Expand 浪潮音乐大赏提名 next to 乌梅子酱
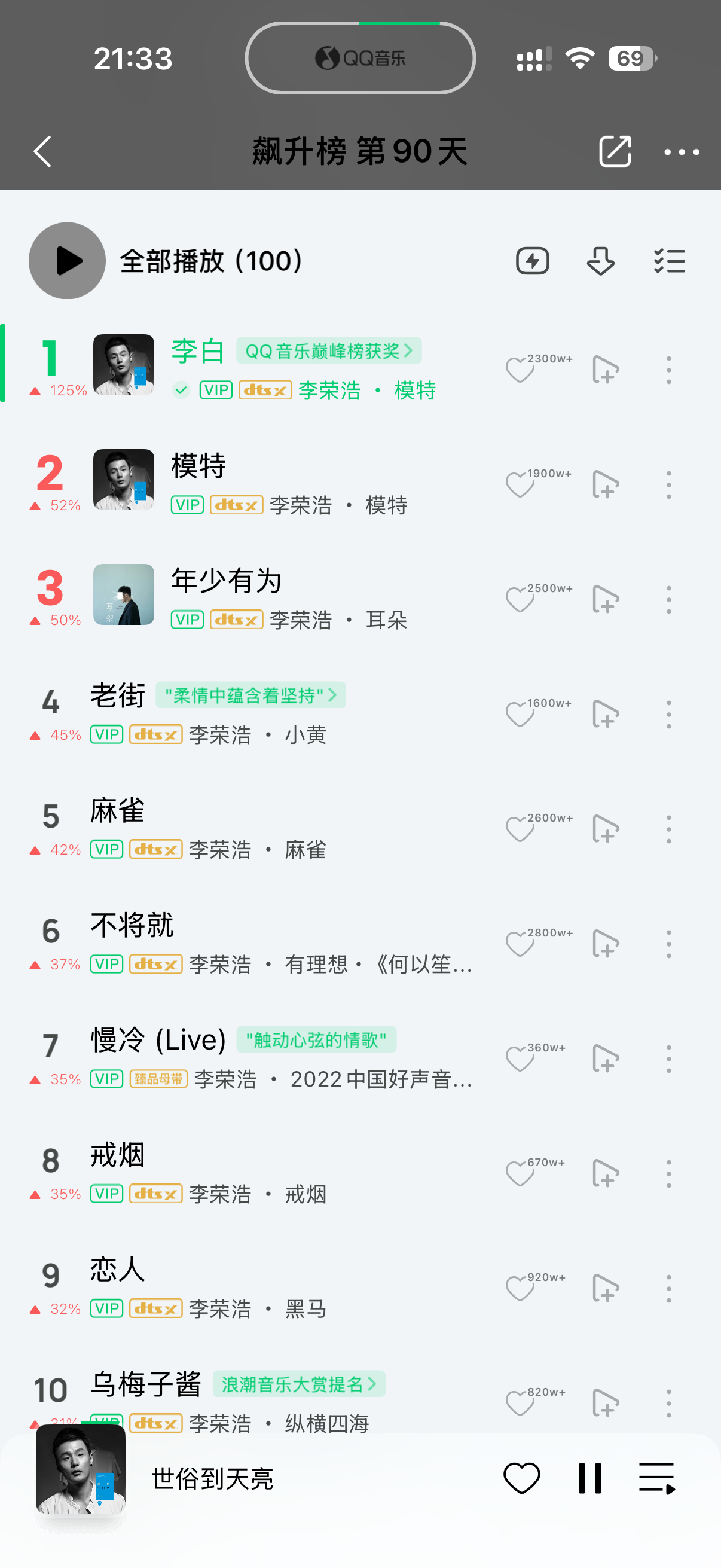Image resolution: width=721 pixels, height=1568 pixels. click(x=298, y=1384)
